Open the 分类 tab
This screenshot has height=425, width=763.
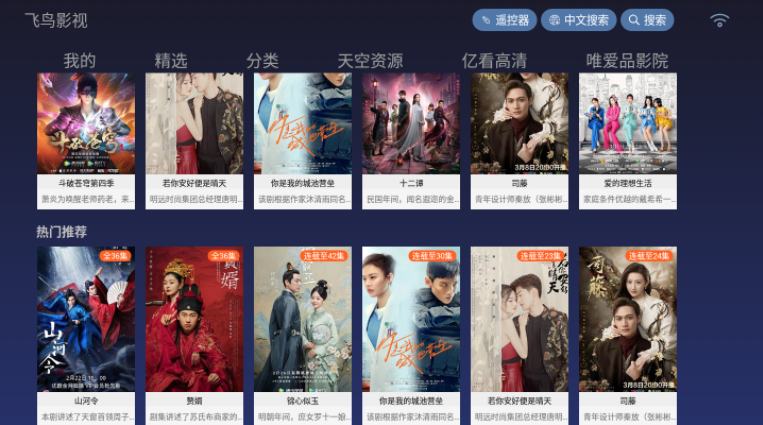tap(263, 61)
